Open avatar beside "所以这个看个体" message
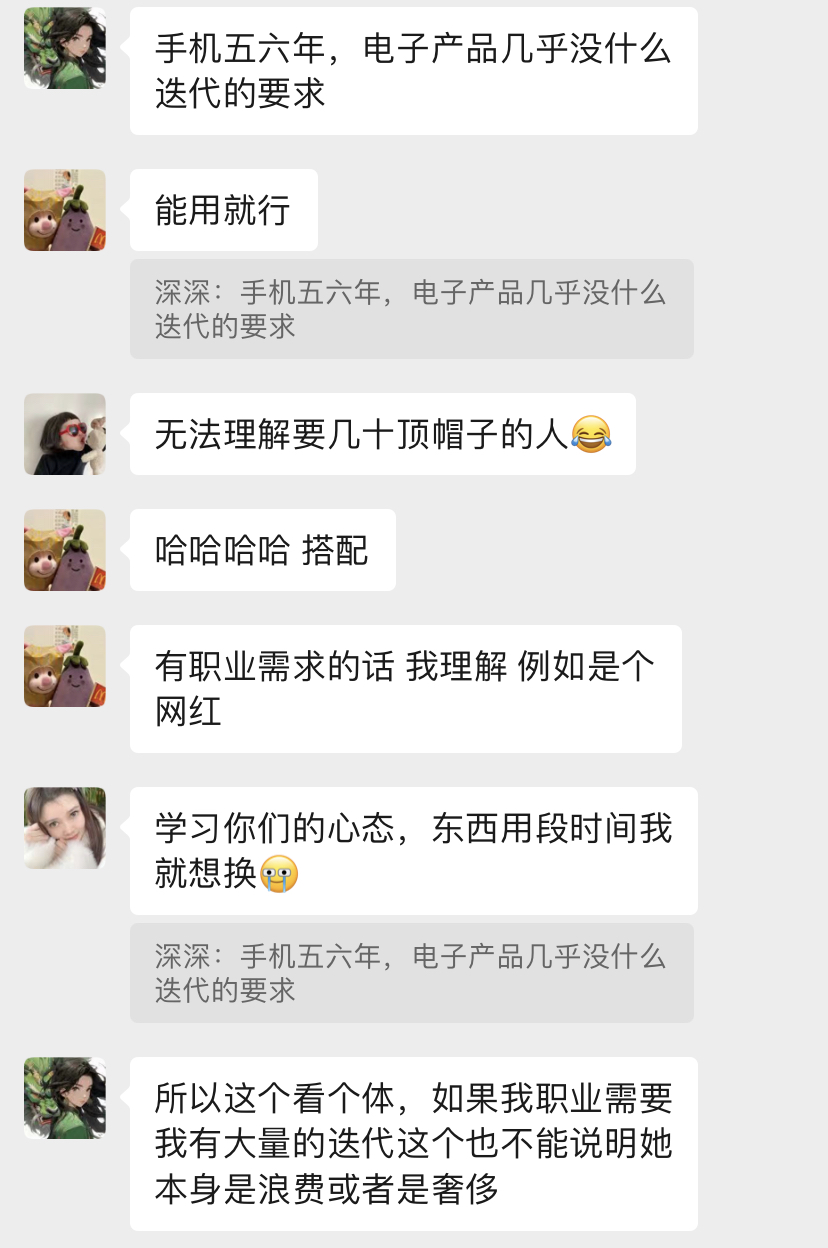 click(65, 1098)
